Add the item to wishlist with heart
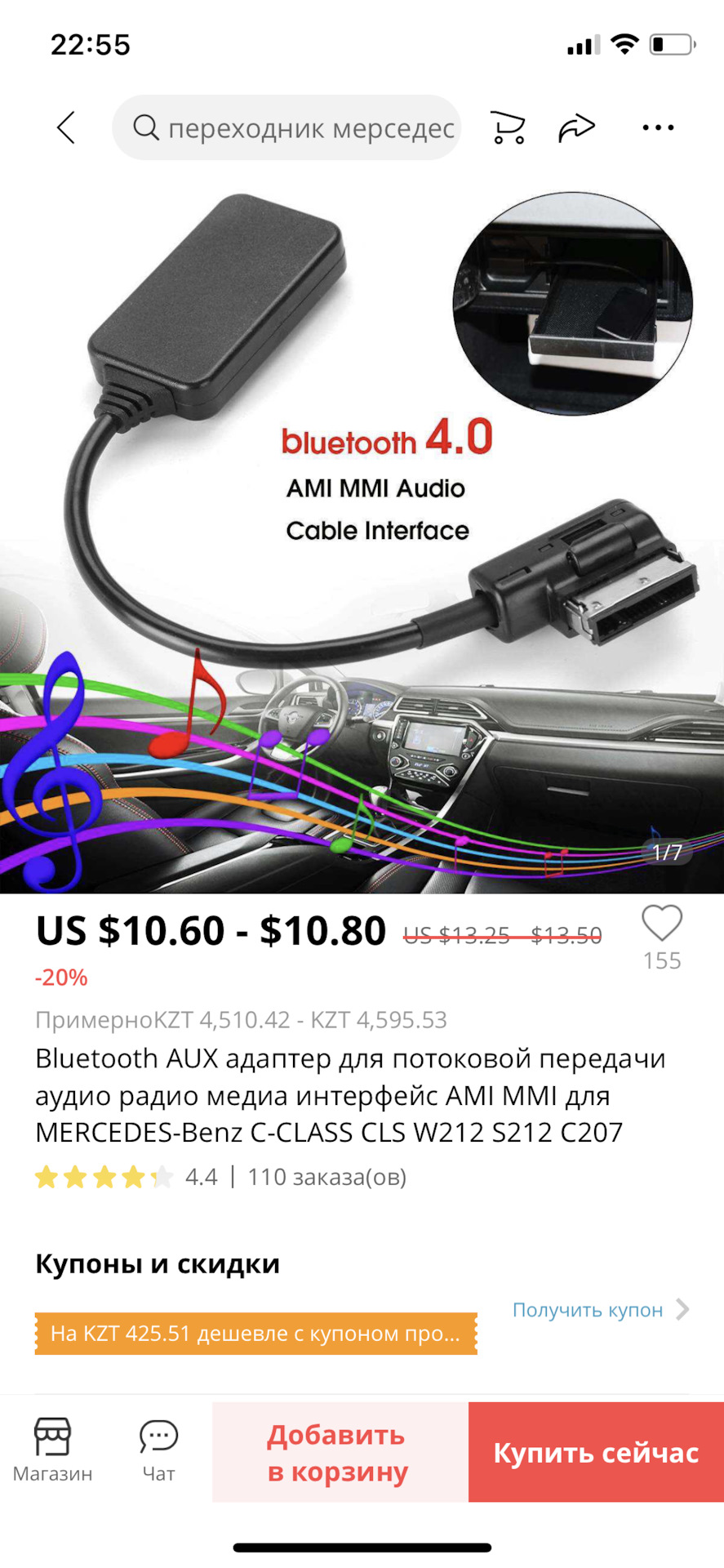The image size is (724, 1568). pyautogui.click(x=661, y=924)
